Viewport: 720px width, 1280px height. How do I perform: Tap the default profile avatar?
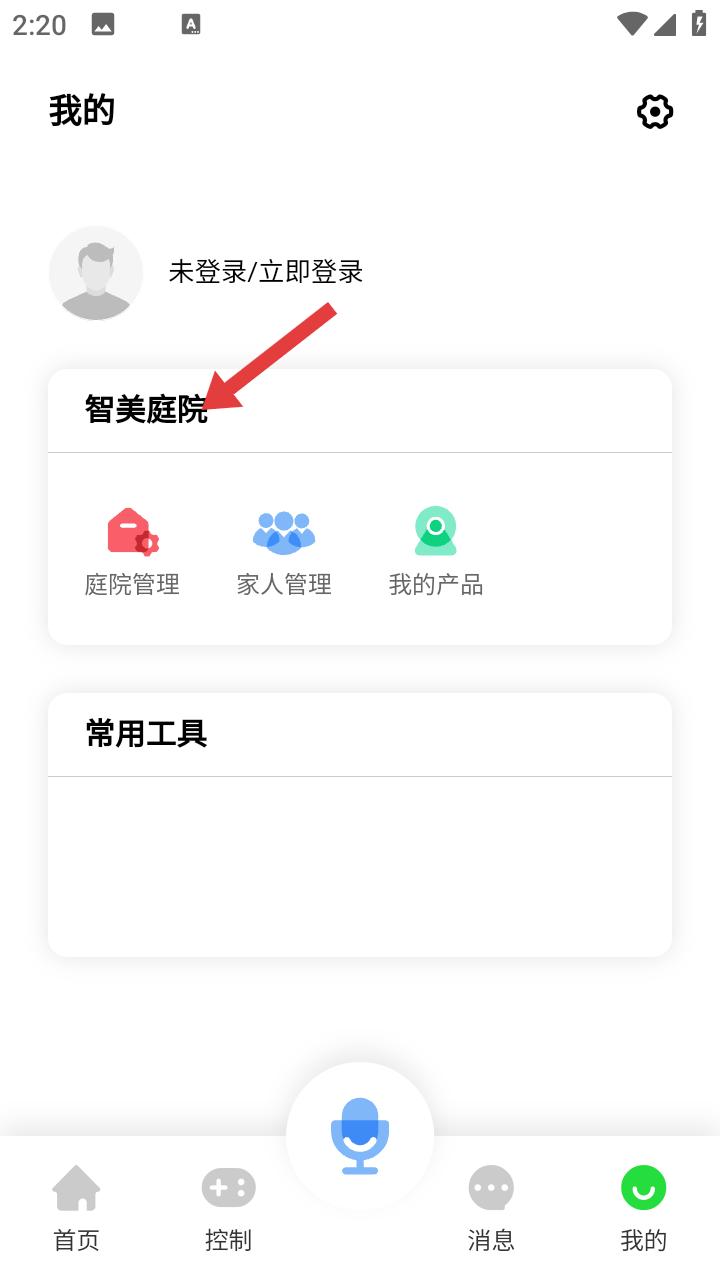(96, 273)
